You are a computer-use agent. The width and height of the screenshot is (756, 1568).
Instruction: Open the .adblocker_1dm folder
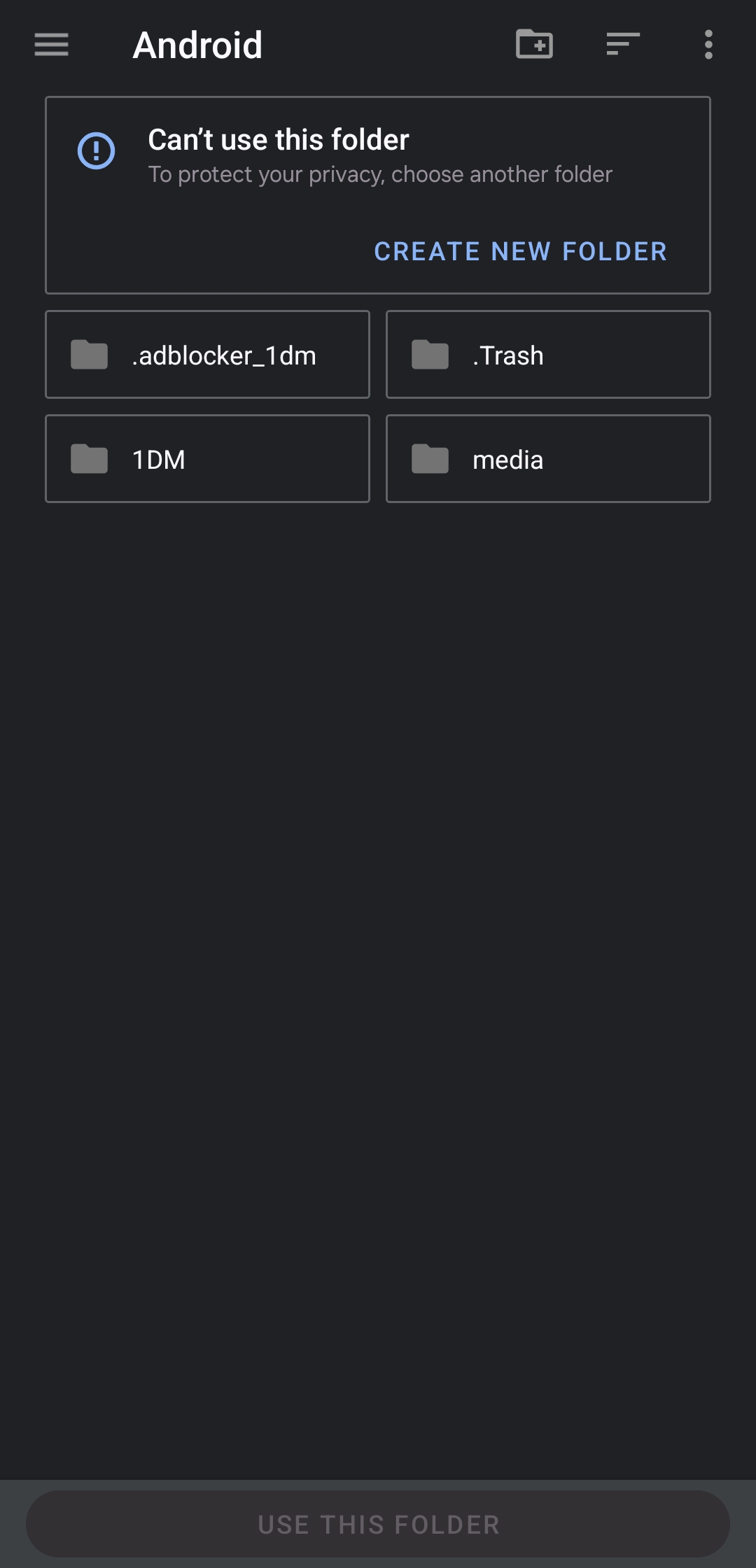click(207, 355)
